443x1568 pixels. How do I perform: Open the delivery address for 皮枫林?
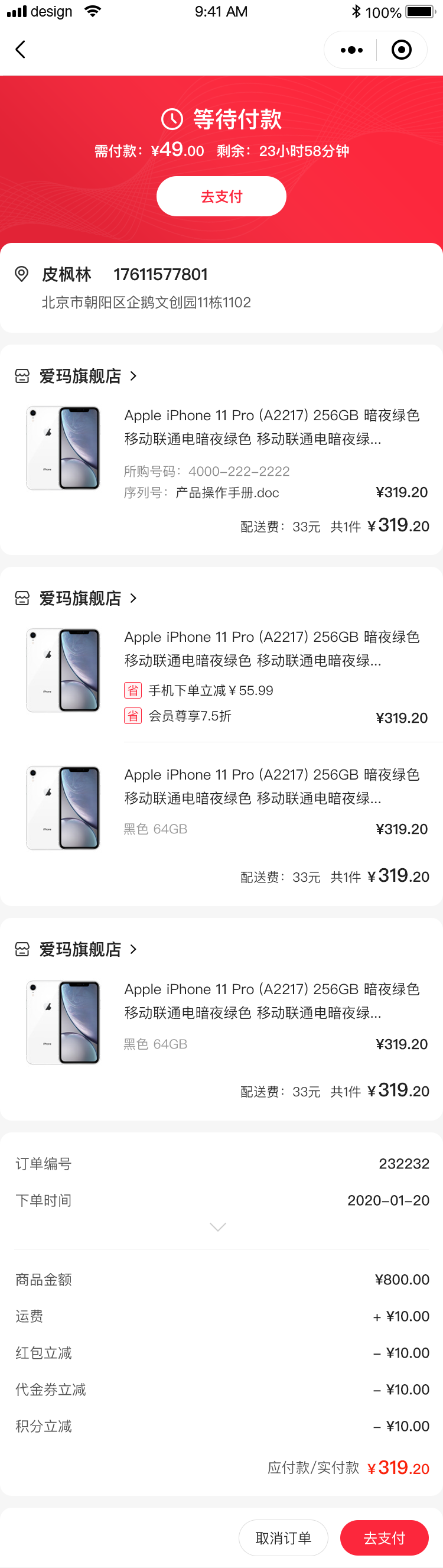221,288
